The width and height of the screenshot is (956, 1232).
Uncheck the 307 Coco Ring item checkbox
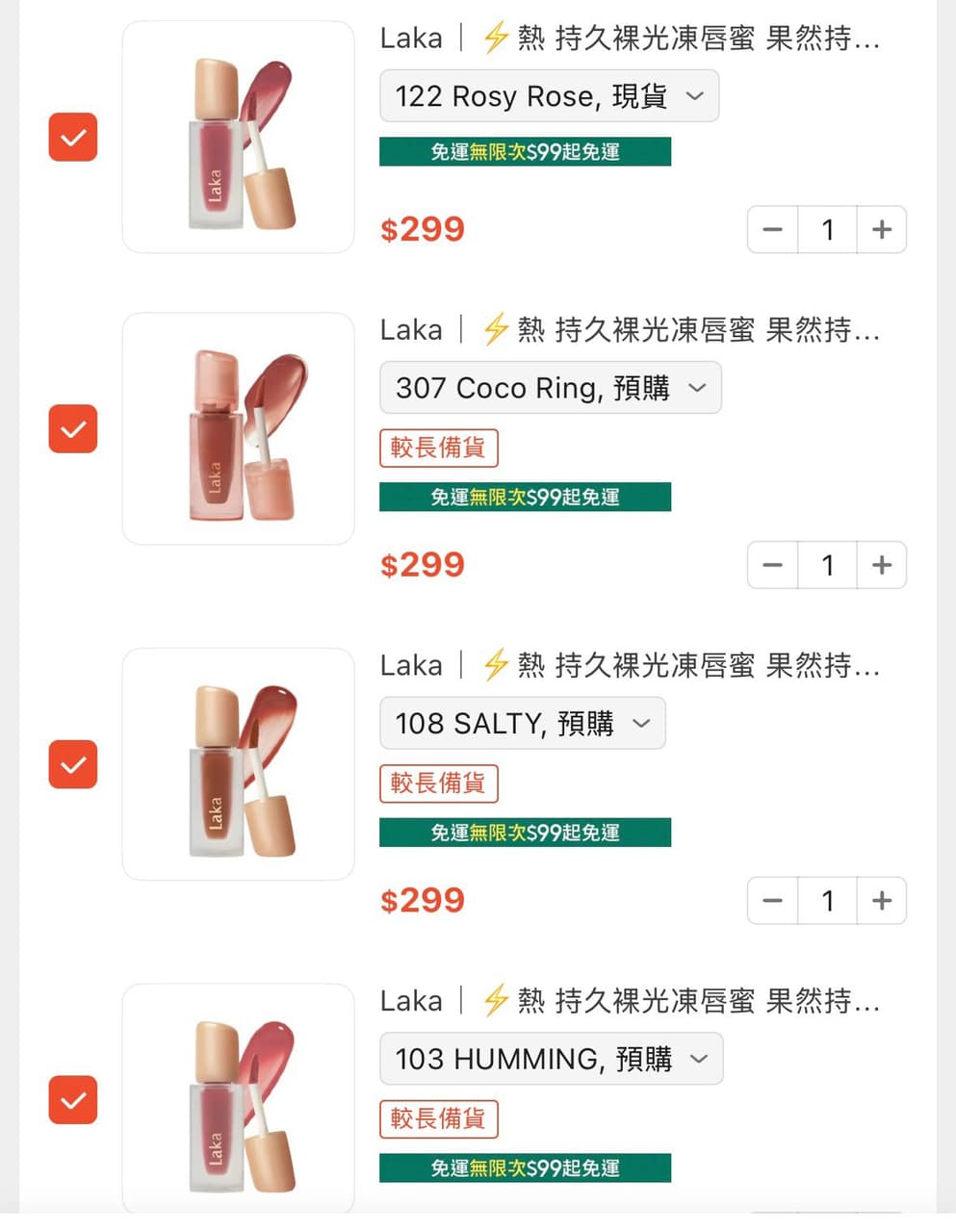coord(73,428)
